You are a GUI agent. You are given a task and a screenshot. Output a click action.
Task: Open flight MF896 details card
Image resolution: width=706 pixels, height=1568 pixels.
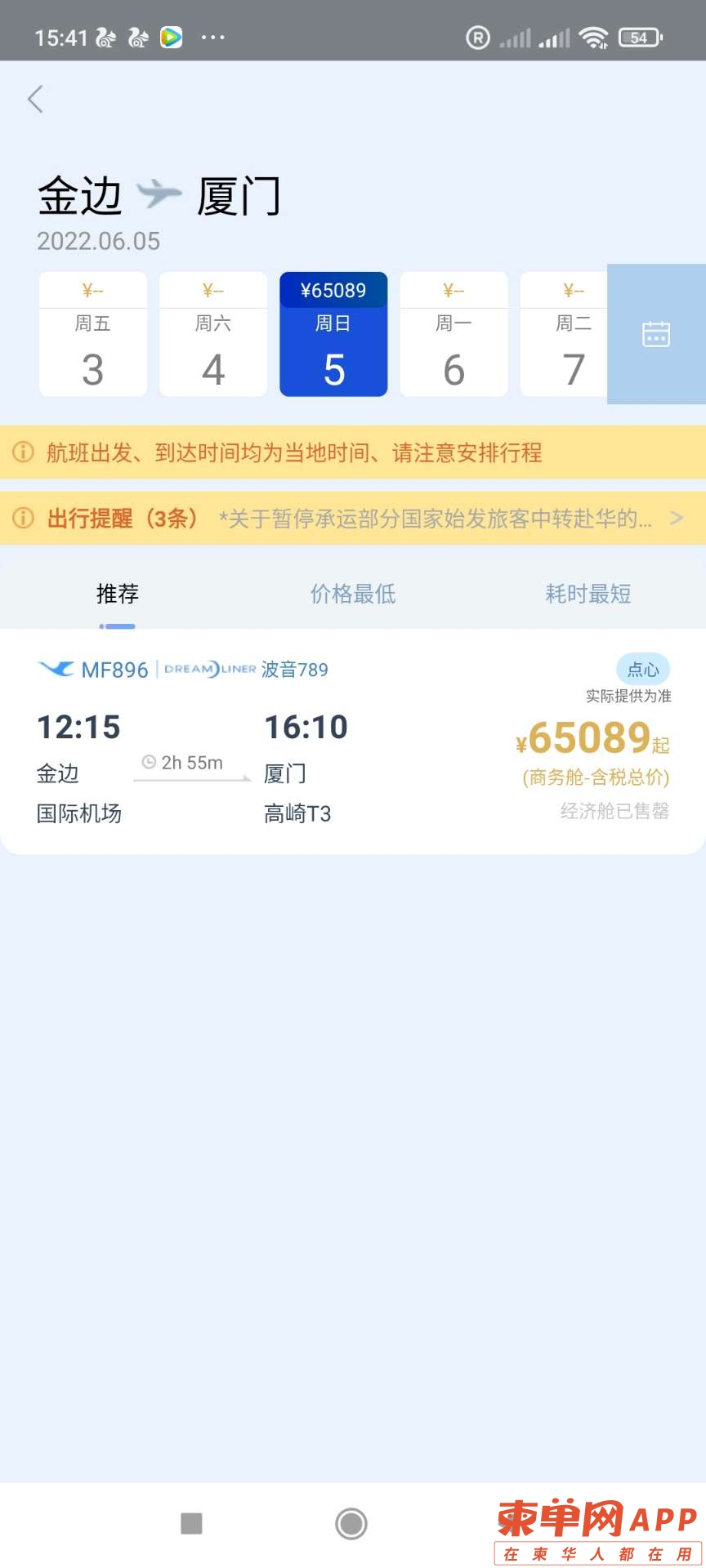pyautogui.click(x=353, y=742)
